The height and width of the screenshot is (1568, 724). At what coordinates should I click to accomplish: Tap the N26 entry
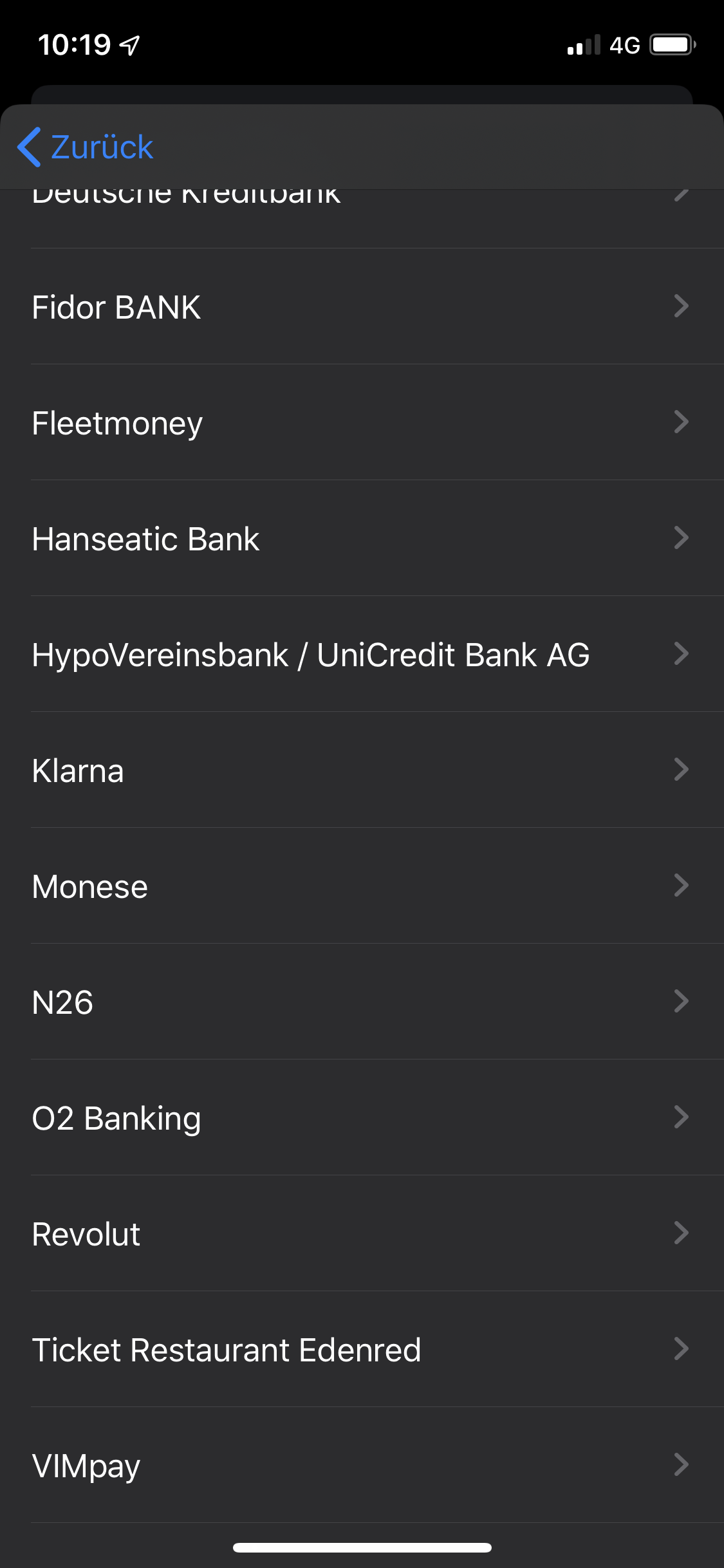362,1002
